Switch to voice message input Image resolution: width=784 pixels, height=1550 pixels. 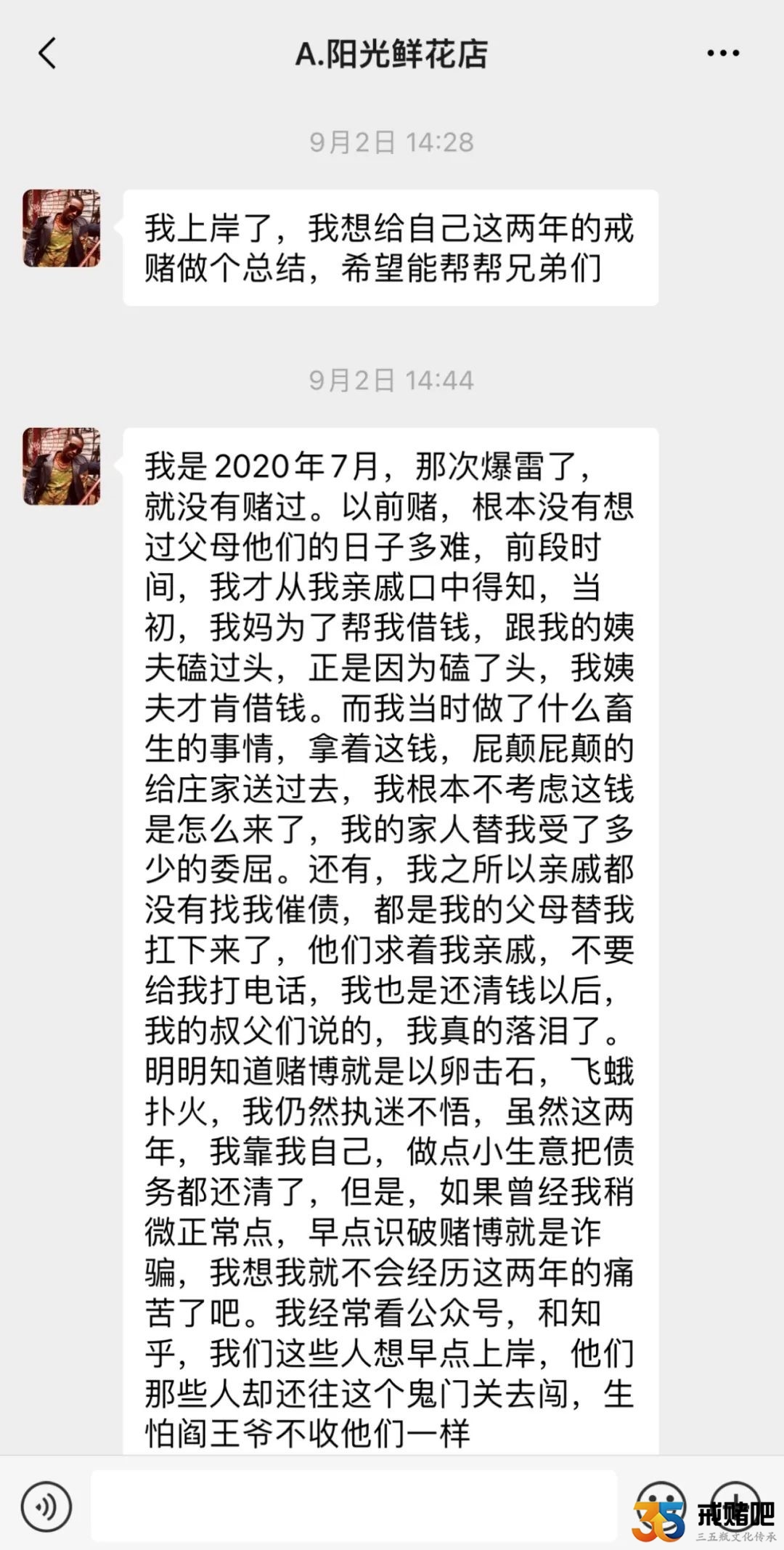(46, 1506)
